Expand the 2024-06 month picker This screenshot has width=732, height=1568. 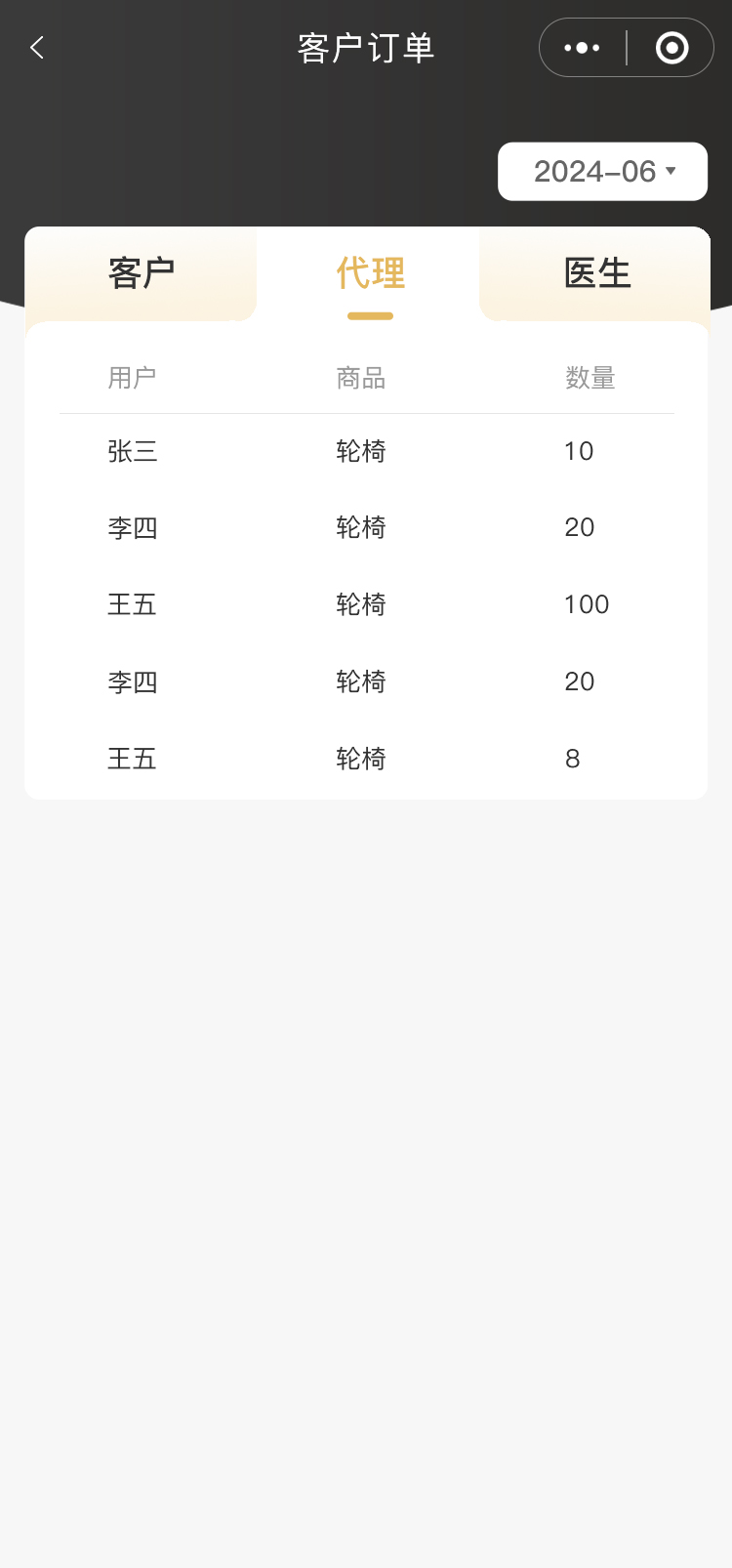602,172
